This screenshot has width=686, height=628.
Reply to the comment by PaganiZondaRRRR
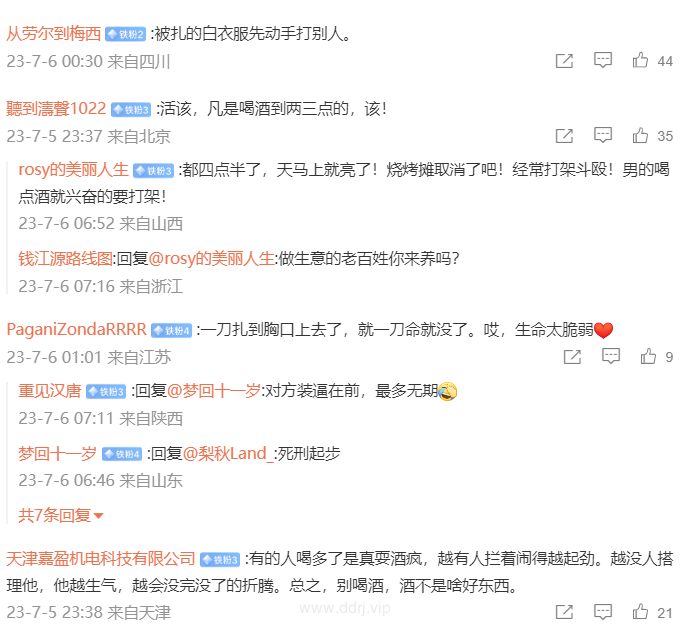(611, 357)
